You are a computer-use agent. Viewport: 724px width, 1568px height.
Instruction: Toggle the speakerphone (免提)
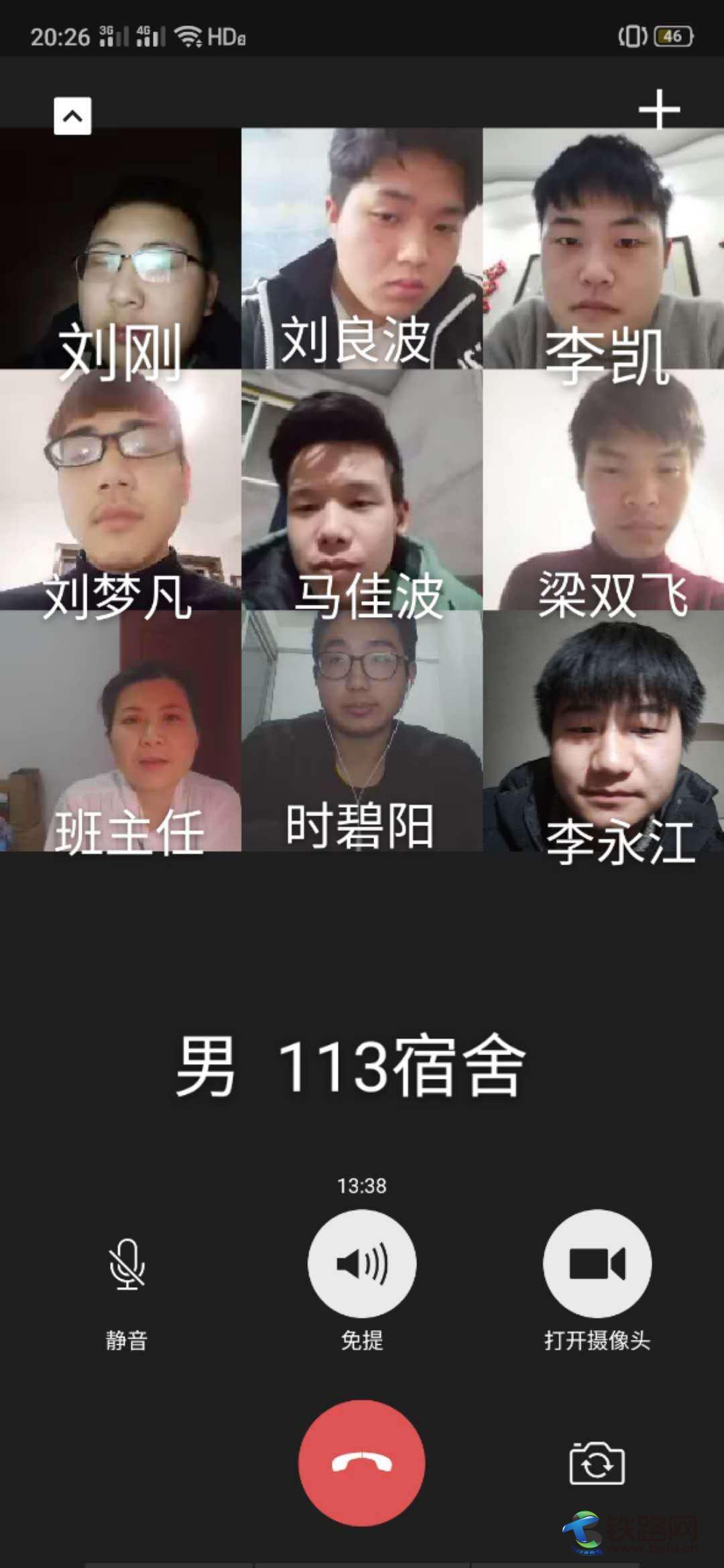(x=362, y=1264)
